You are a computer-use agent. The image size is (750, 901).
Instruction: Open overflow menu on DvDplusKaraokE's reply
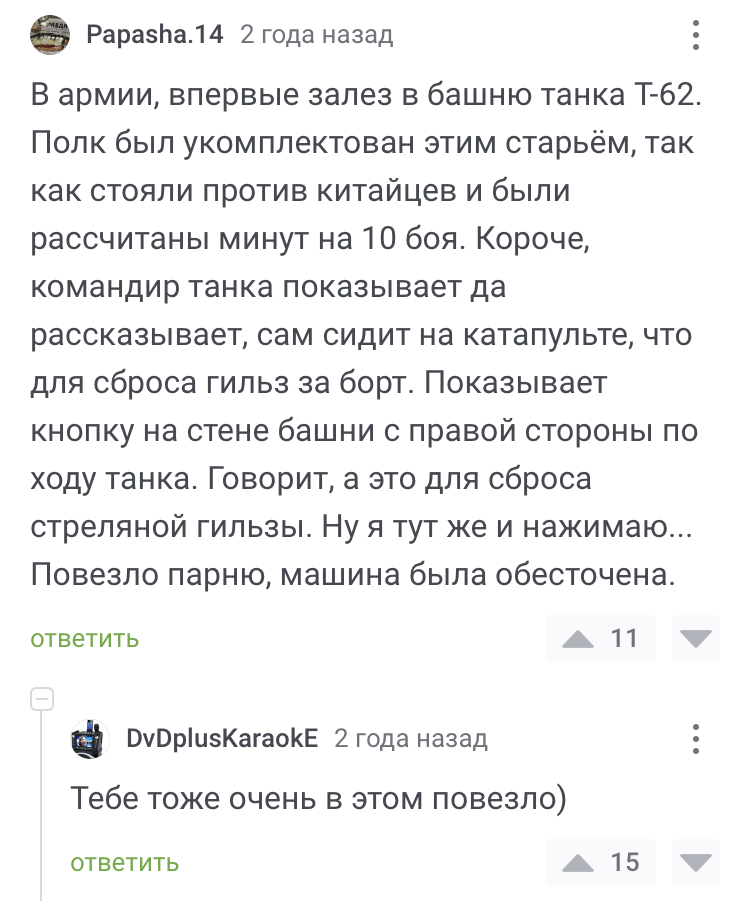coord(697,740)
